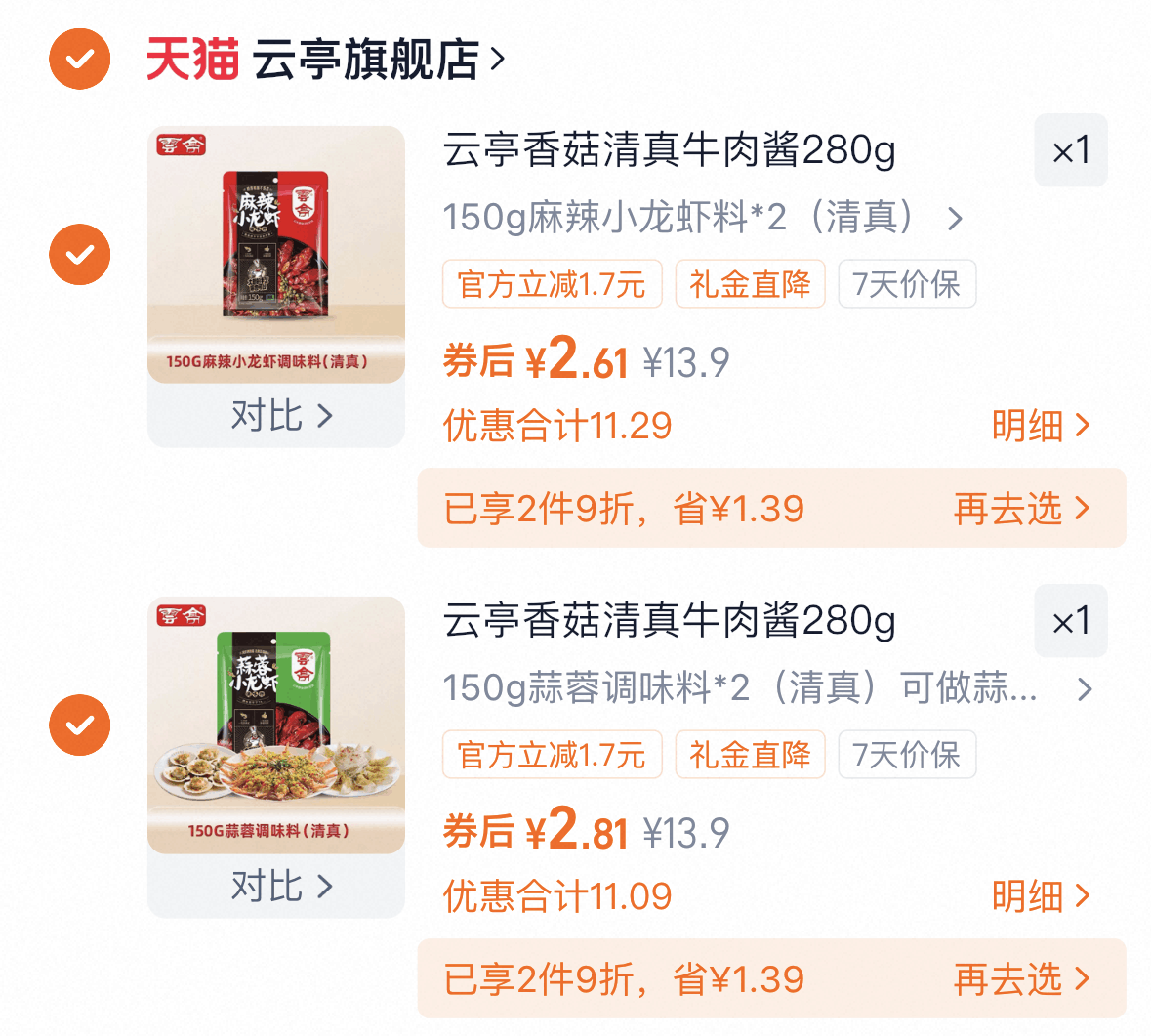The height and width of the screenshot is (1036, 1151).
Task: Deselect the 麻辣小龙虾料 item checkbox
Action: click(x=79, y=254)
